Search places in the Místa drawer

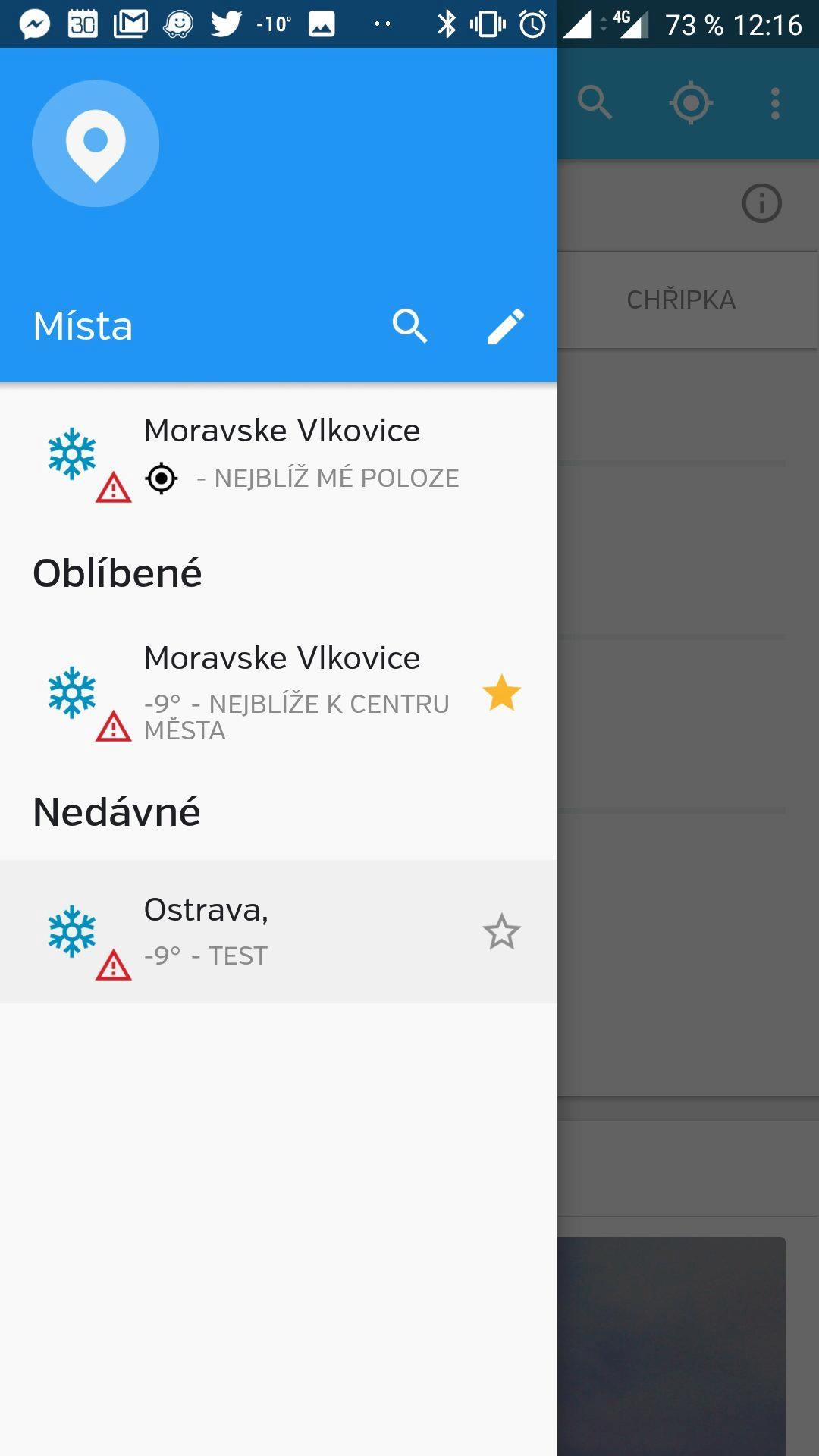click(x=409, y=326)
